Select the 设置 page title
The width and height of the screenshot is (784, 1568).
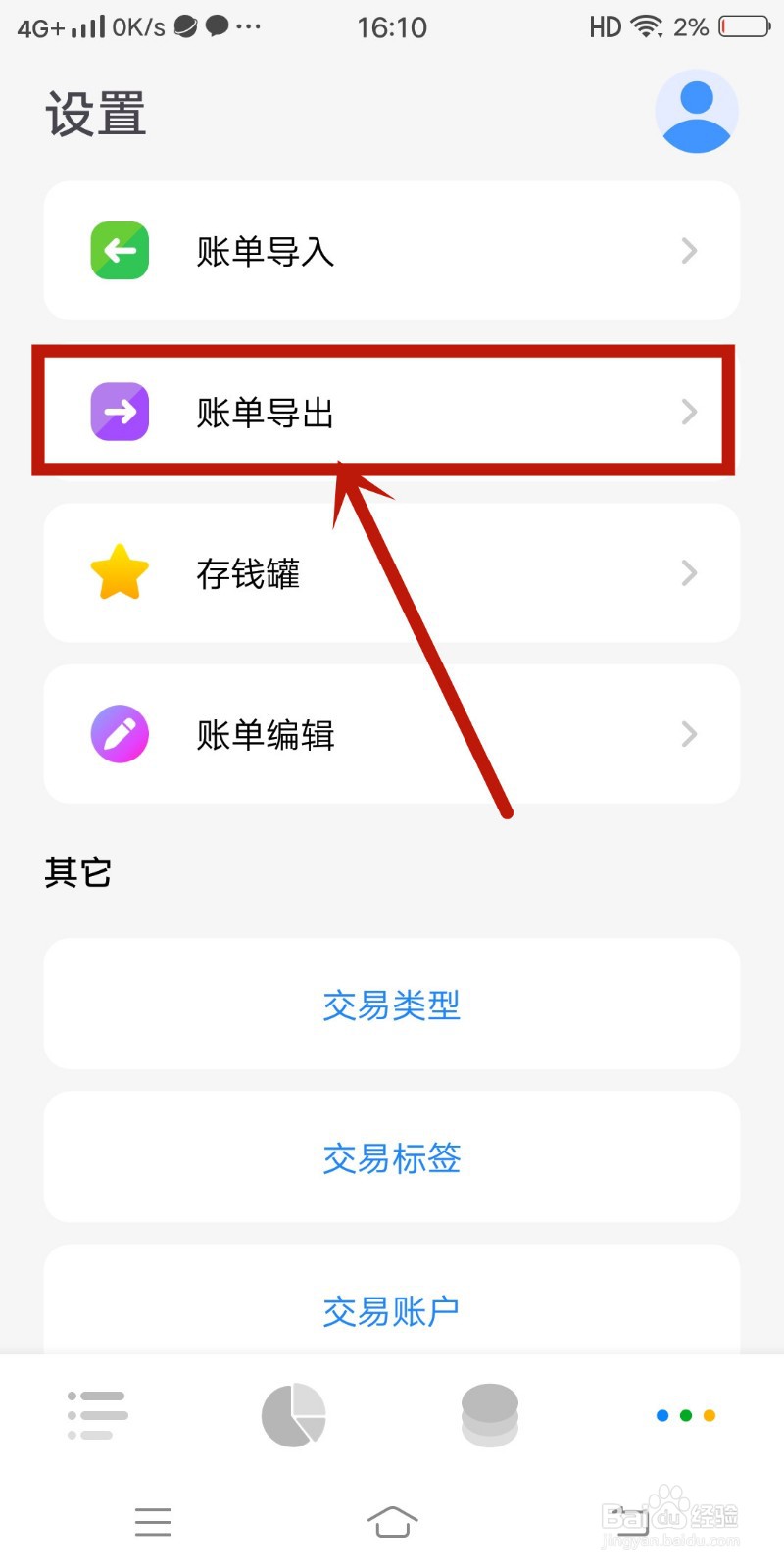(96, 113)
